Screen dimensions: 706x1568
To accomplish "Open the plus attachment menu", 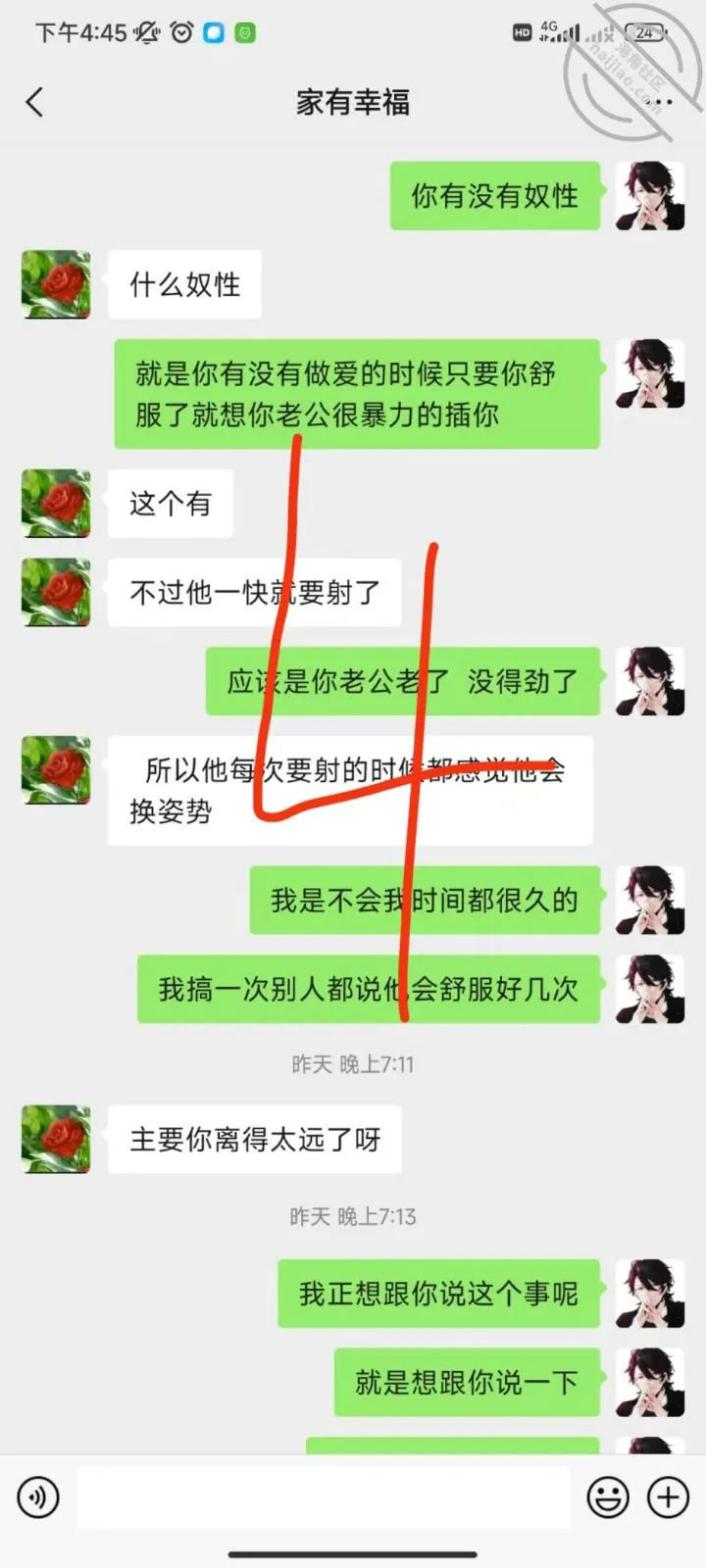I will (669, 1497).
